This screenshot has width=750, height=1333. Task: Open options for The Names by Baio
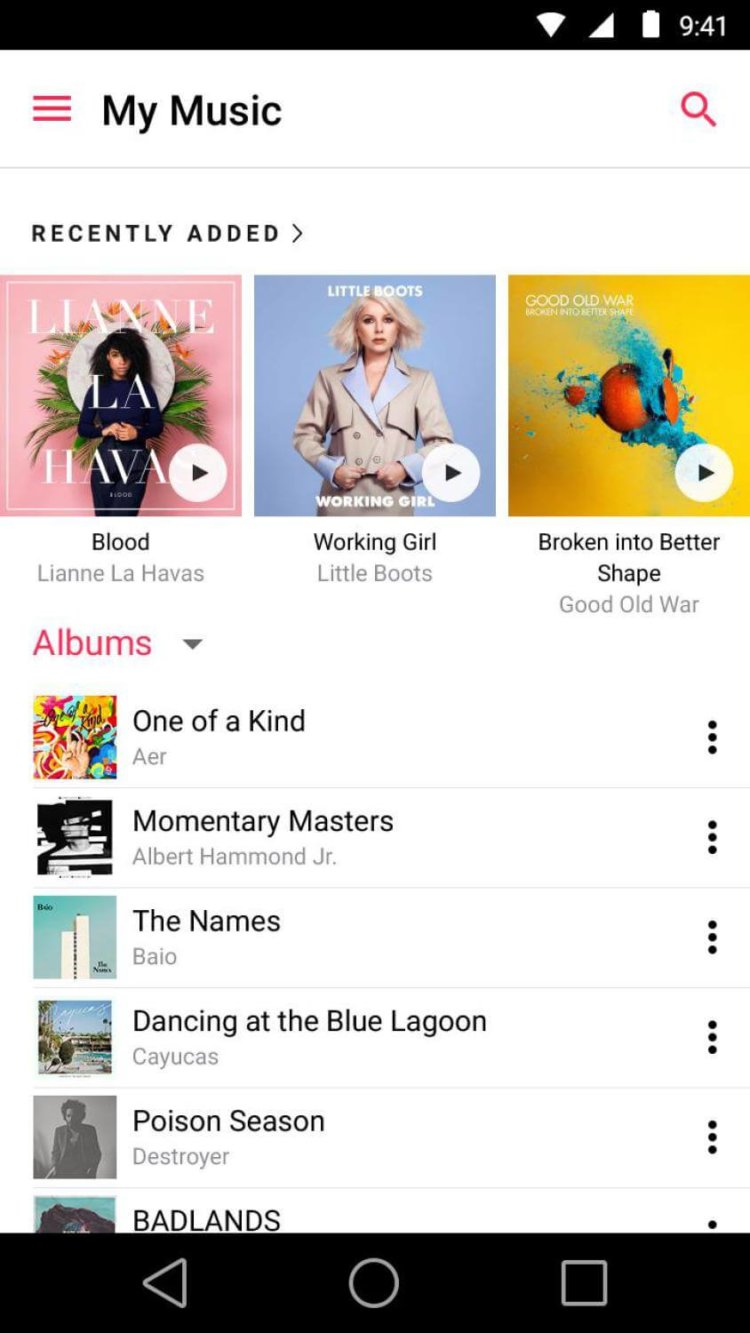pos(711,937)
